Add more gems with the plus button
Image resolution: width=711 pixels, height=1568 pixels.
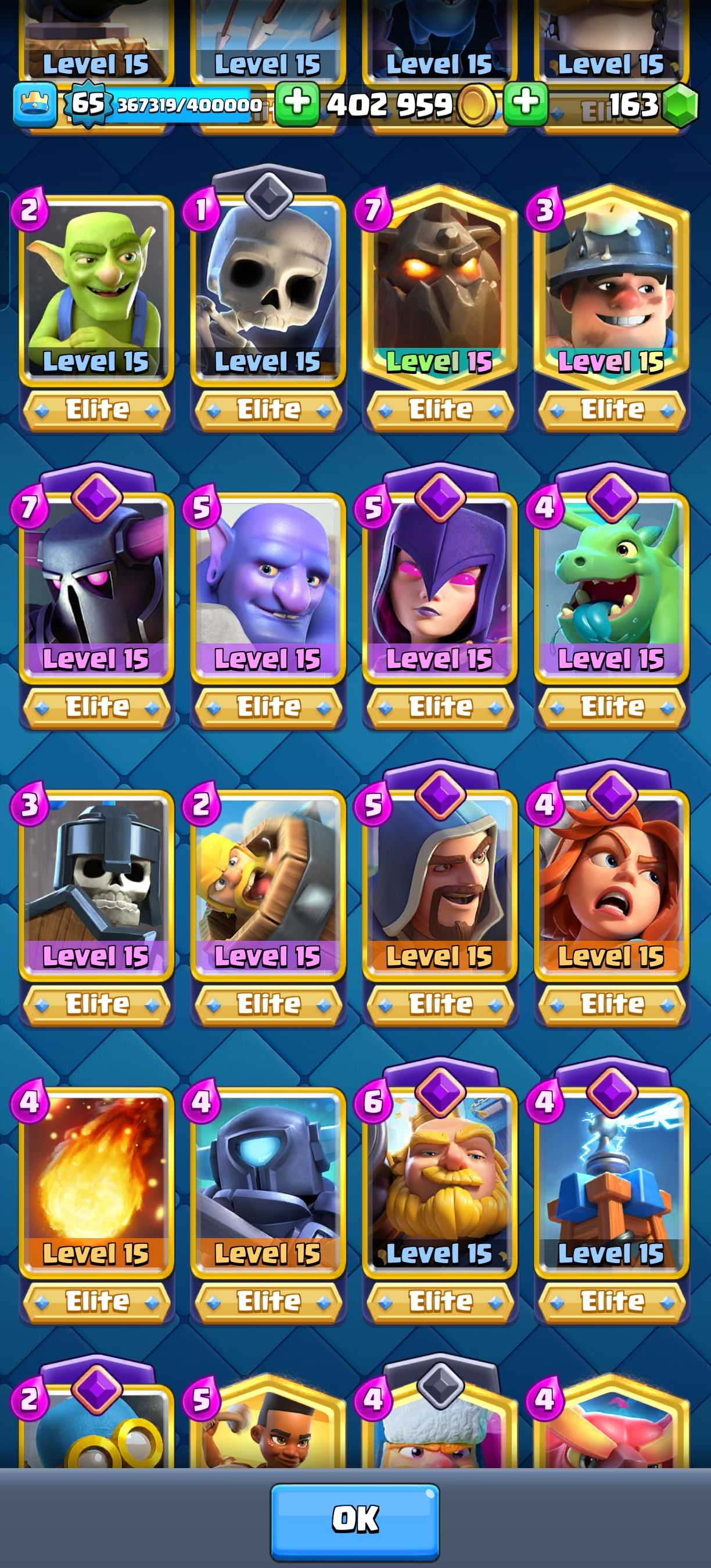point(526,104)
